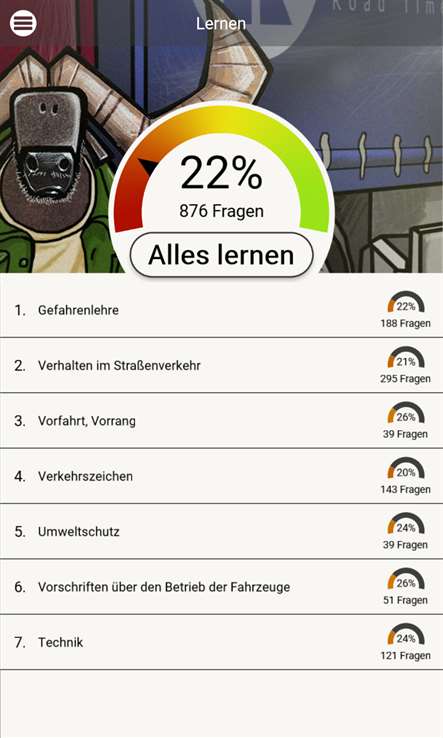
Task: Select Verhalten im Straßenverkehr
Action: (x=221, y=366)
